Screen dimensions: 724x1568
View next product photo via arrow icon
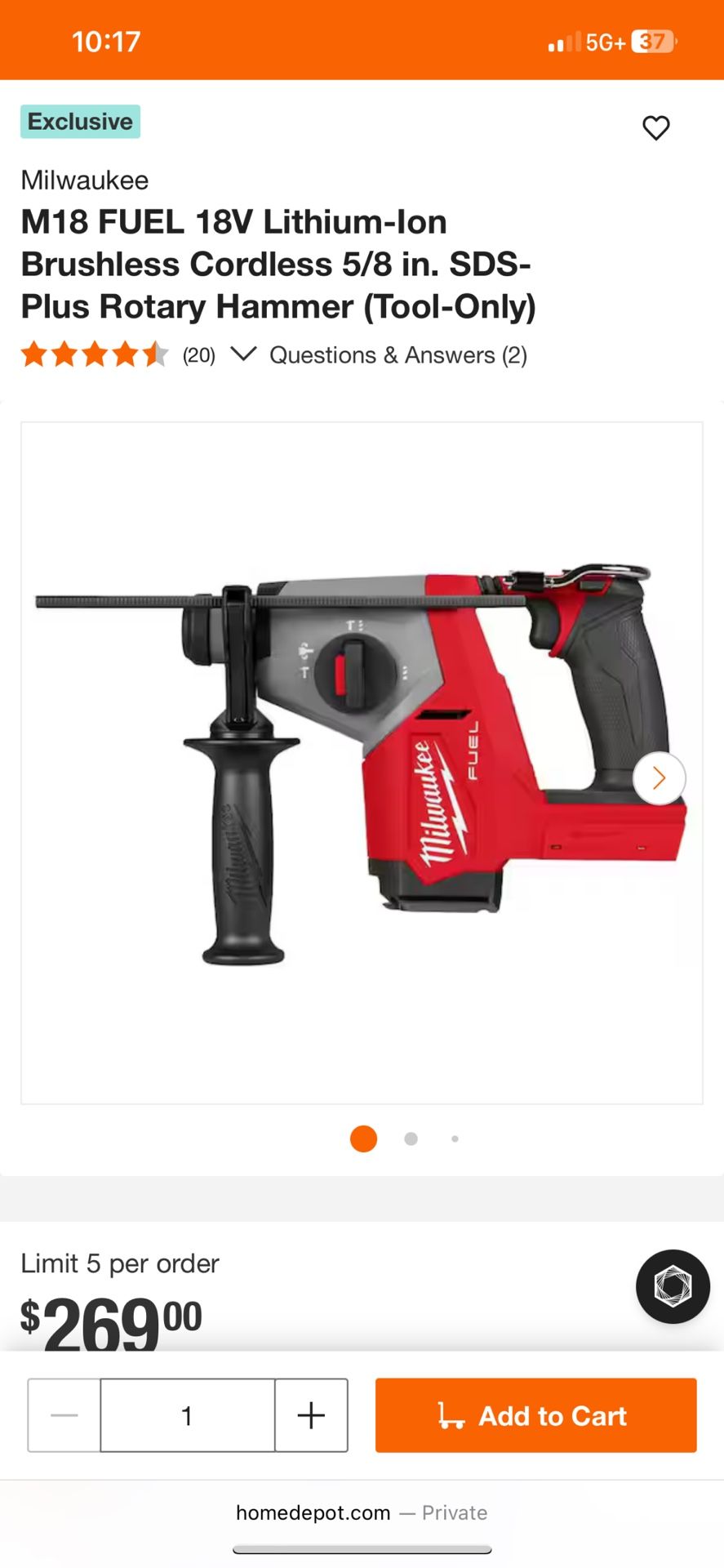(x=658, y=778)
